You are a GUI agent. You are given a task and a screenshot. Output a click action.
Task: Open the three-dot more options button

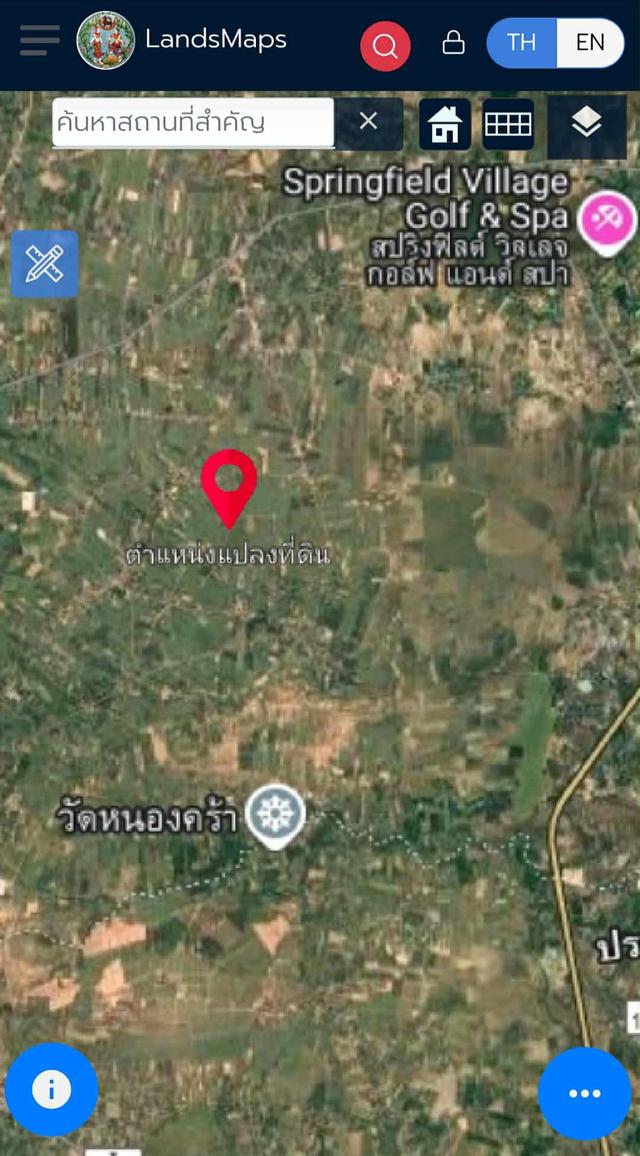click(585, 1093)
